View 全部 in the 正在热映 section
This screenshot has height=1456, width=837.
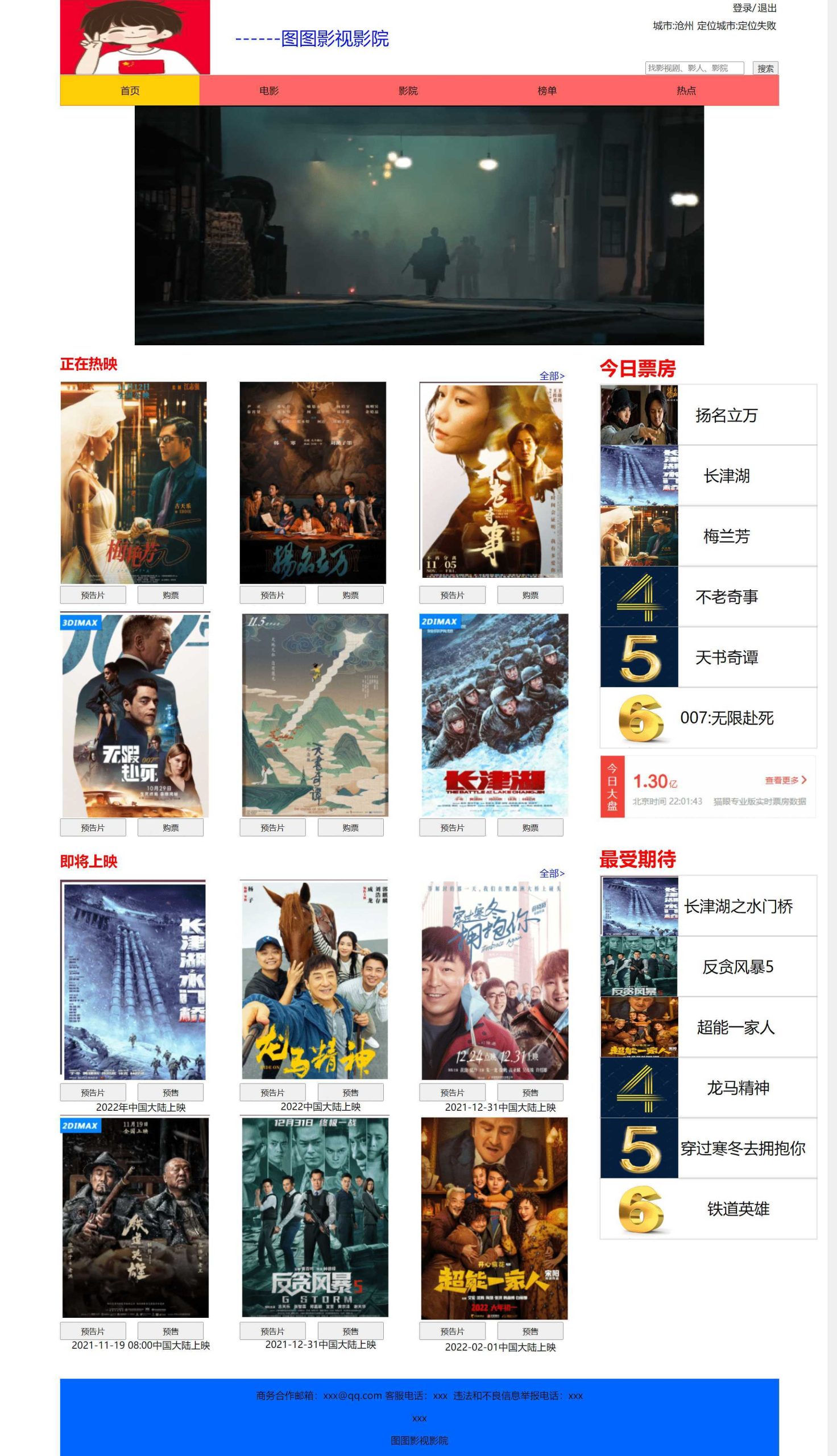pyautogui.click(x=552, y=376)
